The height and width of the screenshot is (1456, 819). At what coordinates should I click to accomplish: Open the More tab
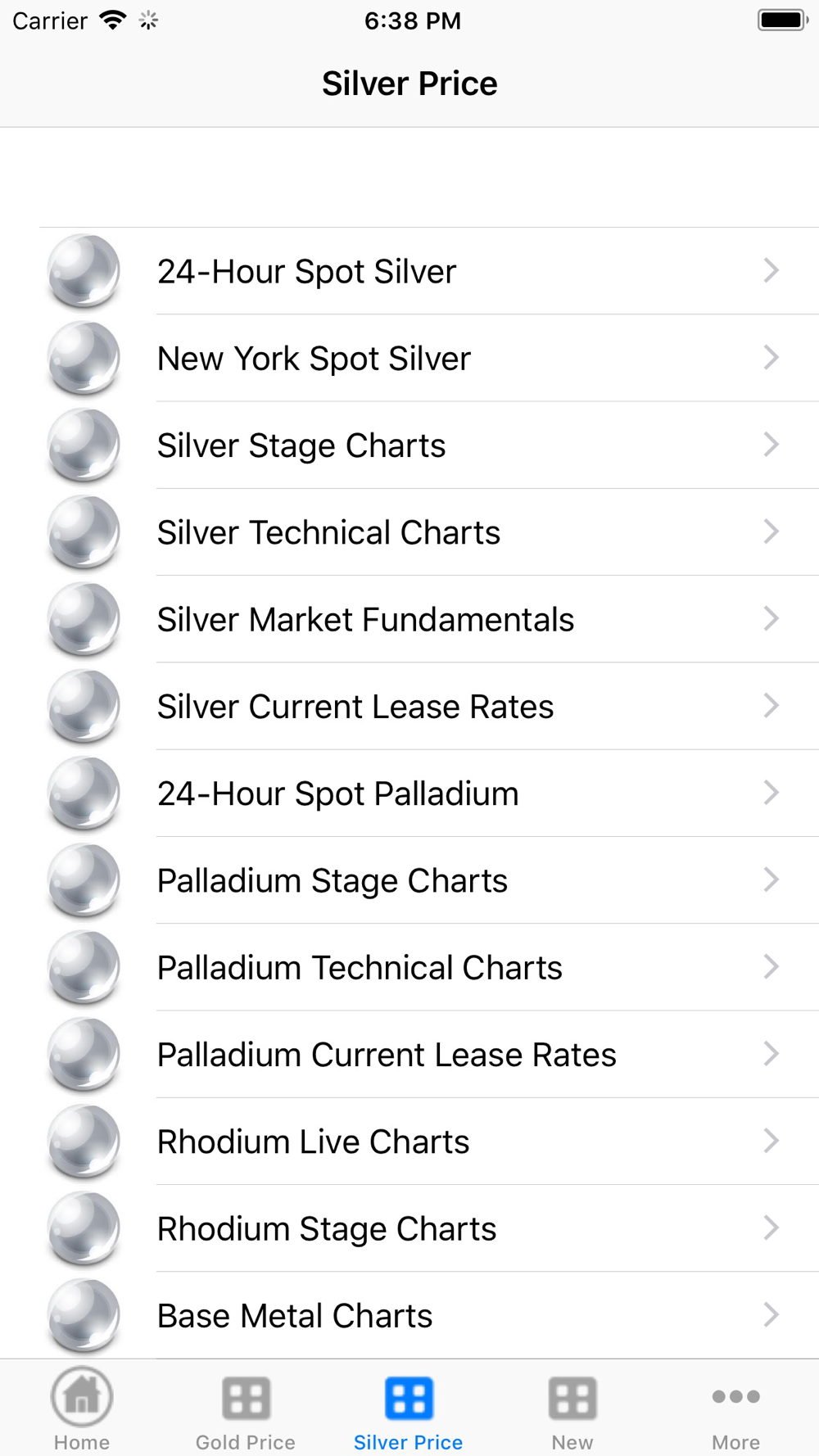[735, 1409]
